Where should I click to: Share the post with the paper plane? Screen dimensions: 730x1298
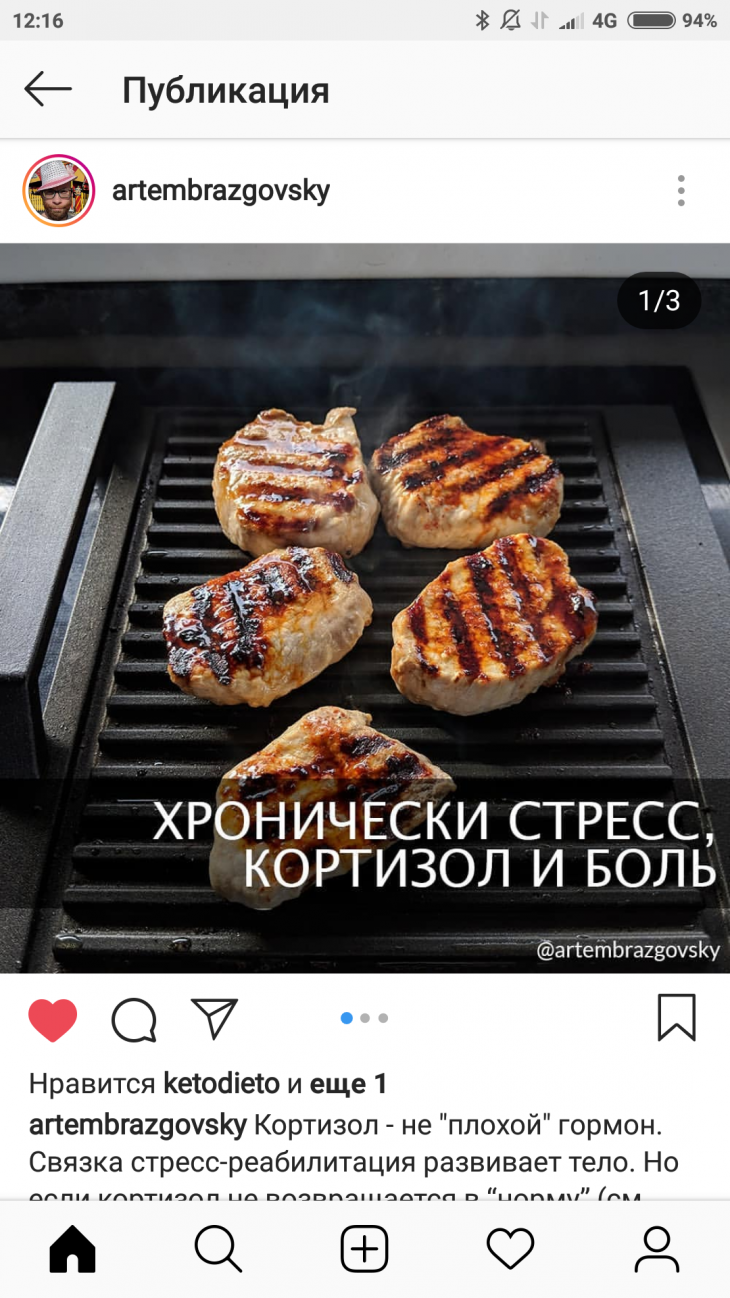pos(214,1019)
